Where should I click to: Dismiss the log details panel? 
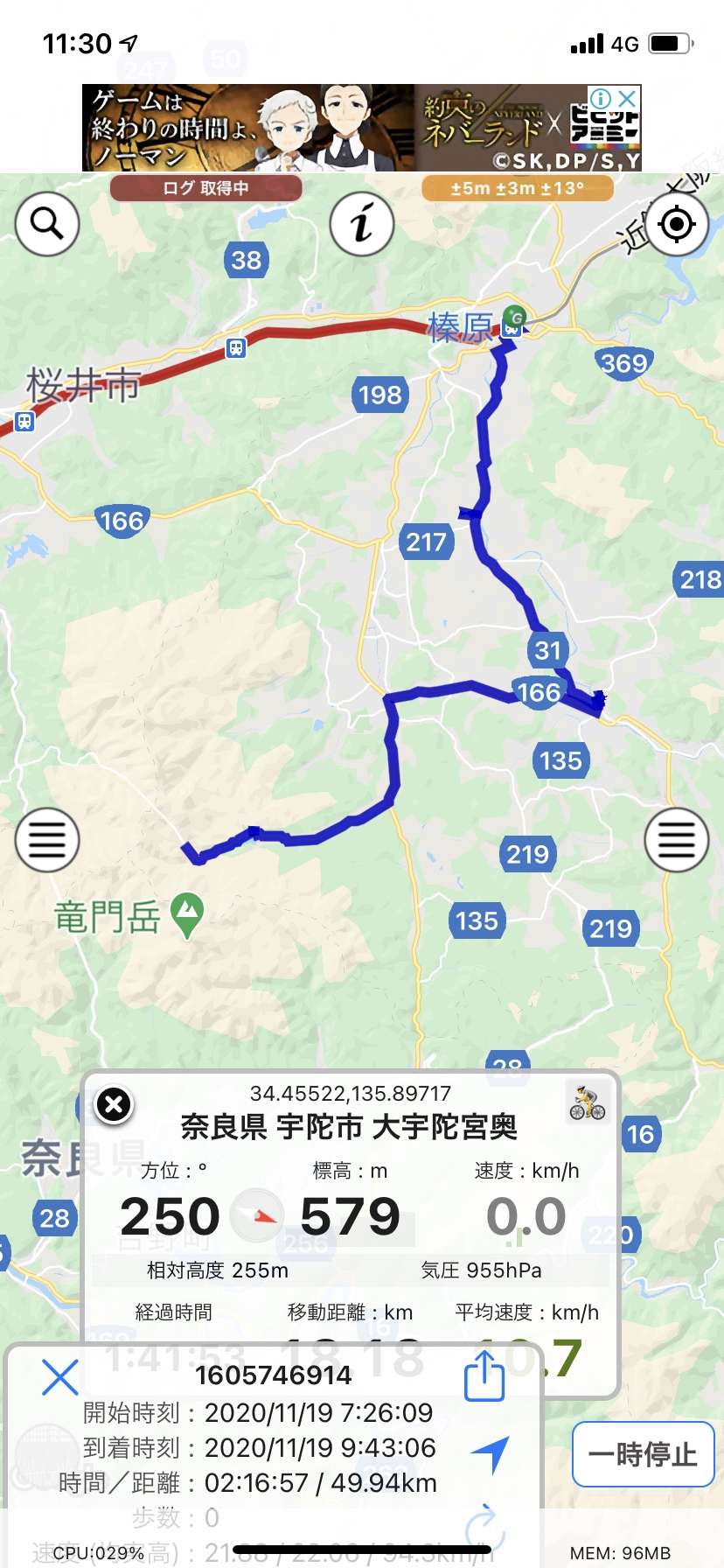pos(60,1377)
